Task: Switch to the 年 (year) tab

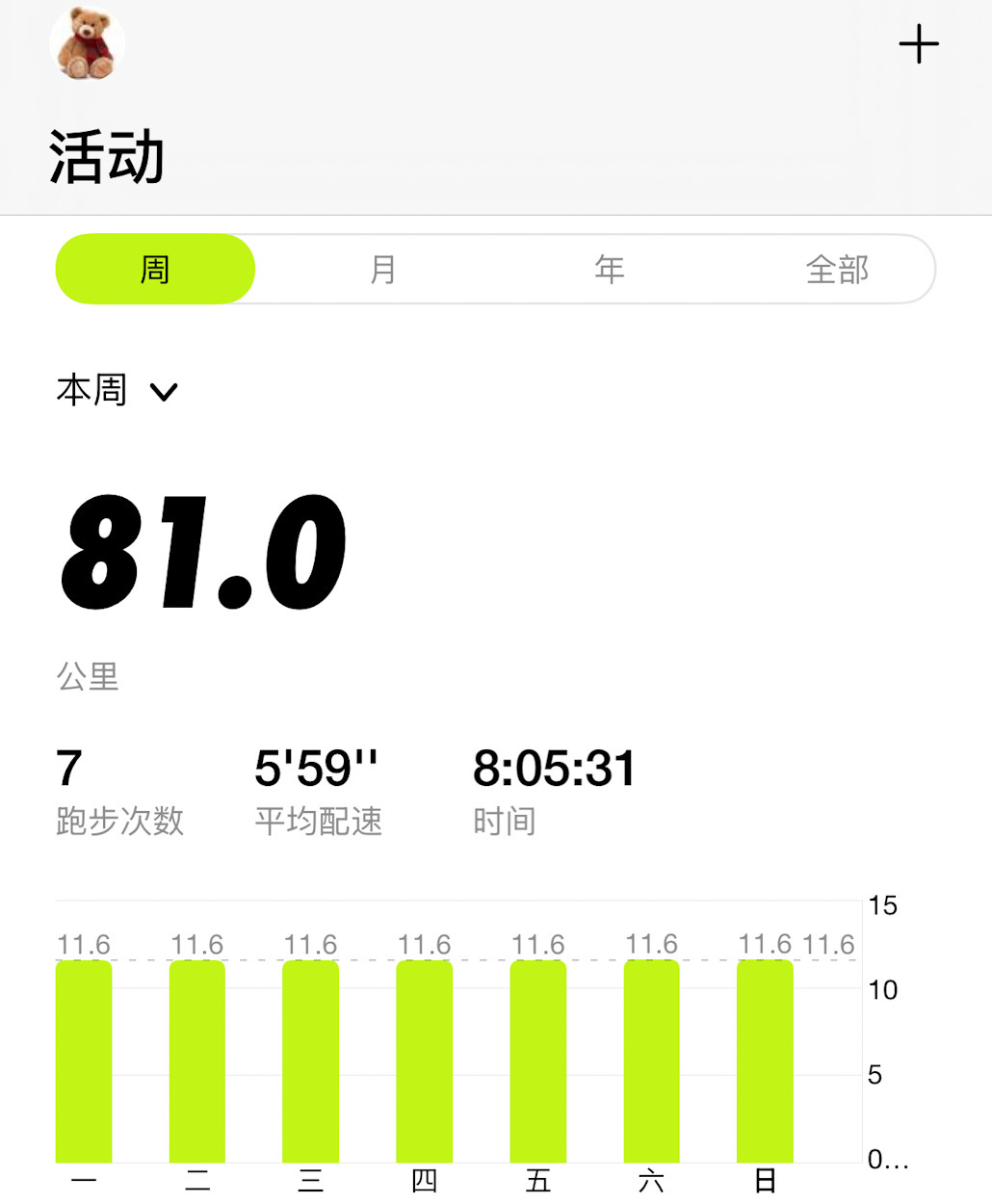Action: [x=610, y=269]
